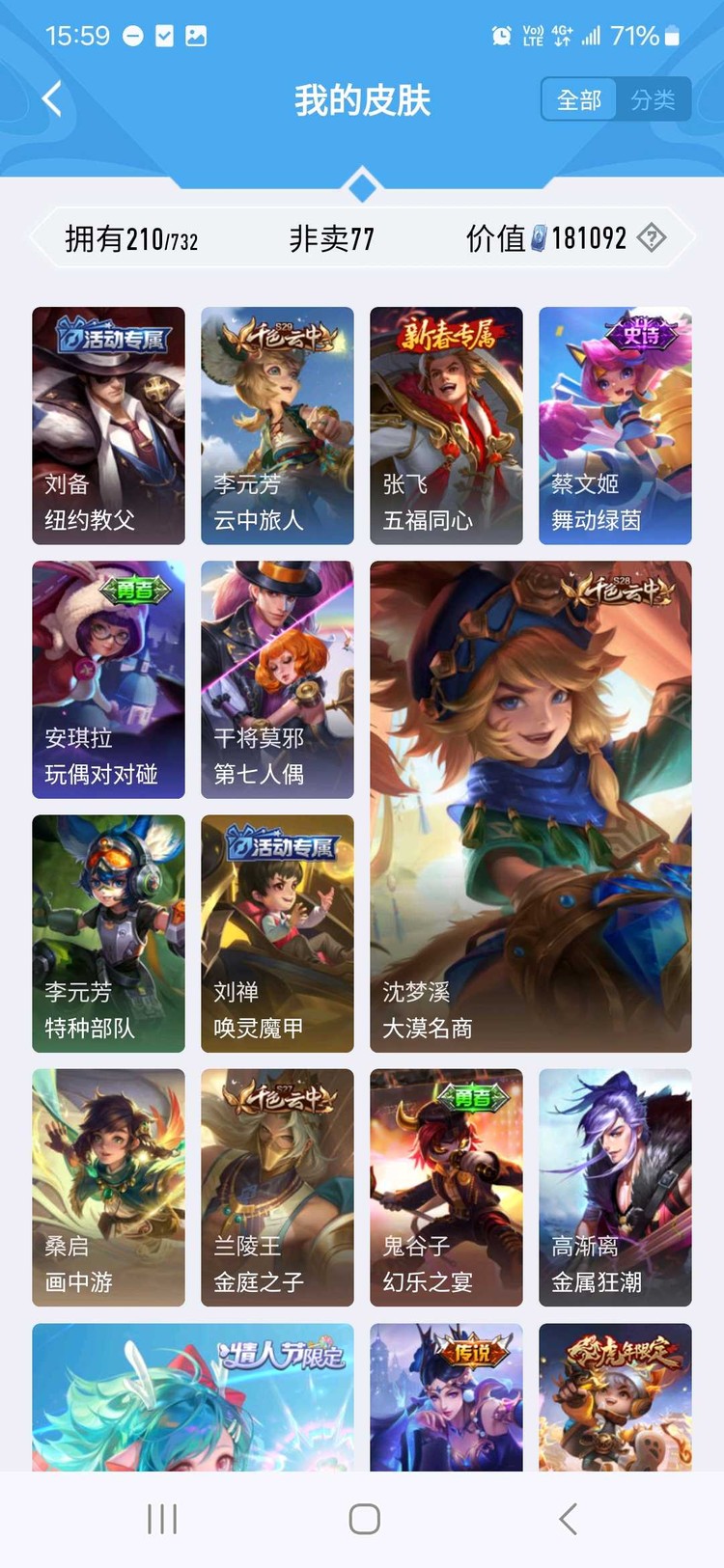The width and height of the screenshot is (724, 1568).
Task: Go back from 我的皮肤 page
Action: (52, 98)
